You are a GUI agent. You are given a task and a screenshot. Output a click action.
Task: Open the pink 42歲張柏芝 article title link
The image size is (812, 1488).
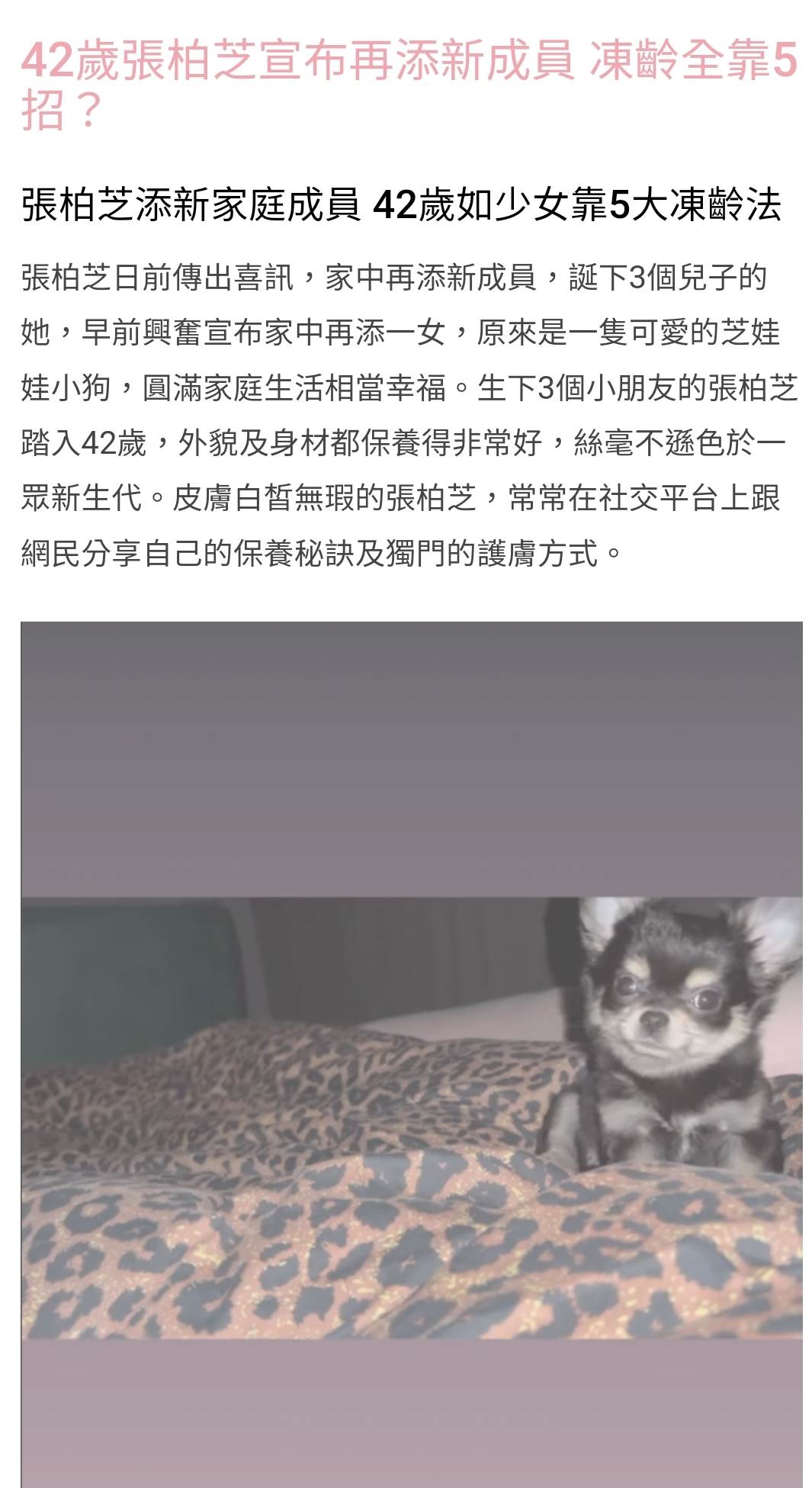[x=408, y=63]
